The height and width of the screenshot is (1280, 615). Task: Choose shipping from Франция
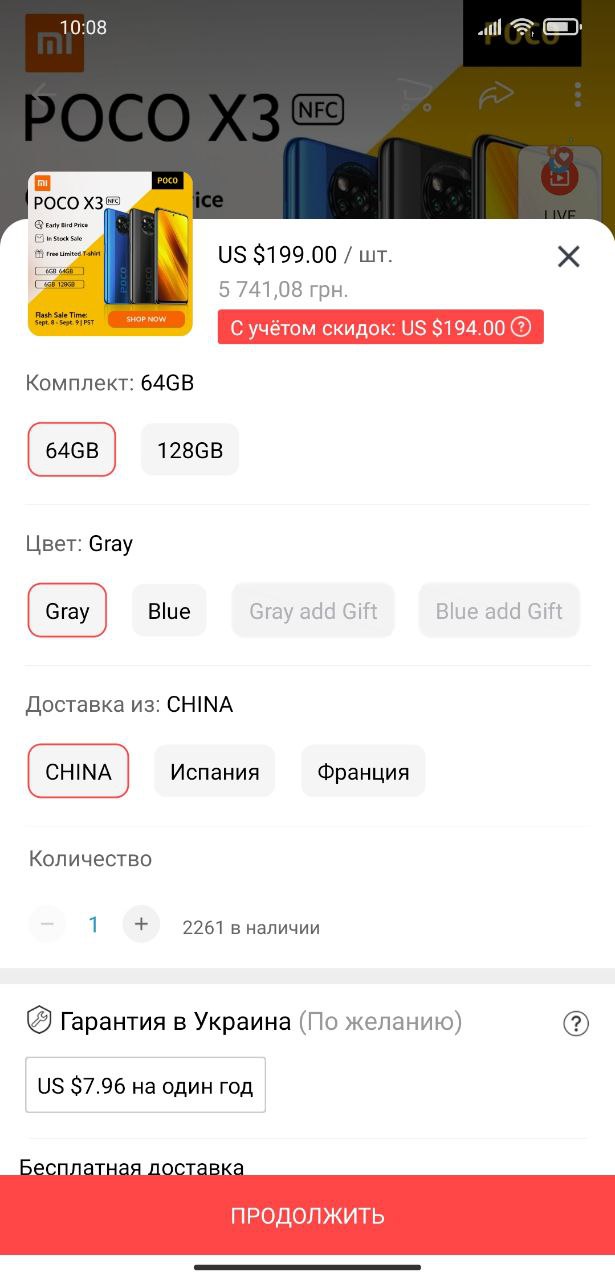[363, 772]
